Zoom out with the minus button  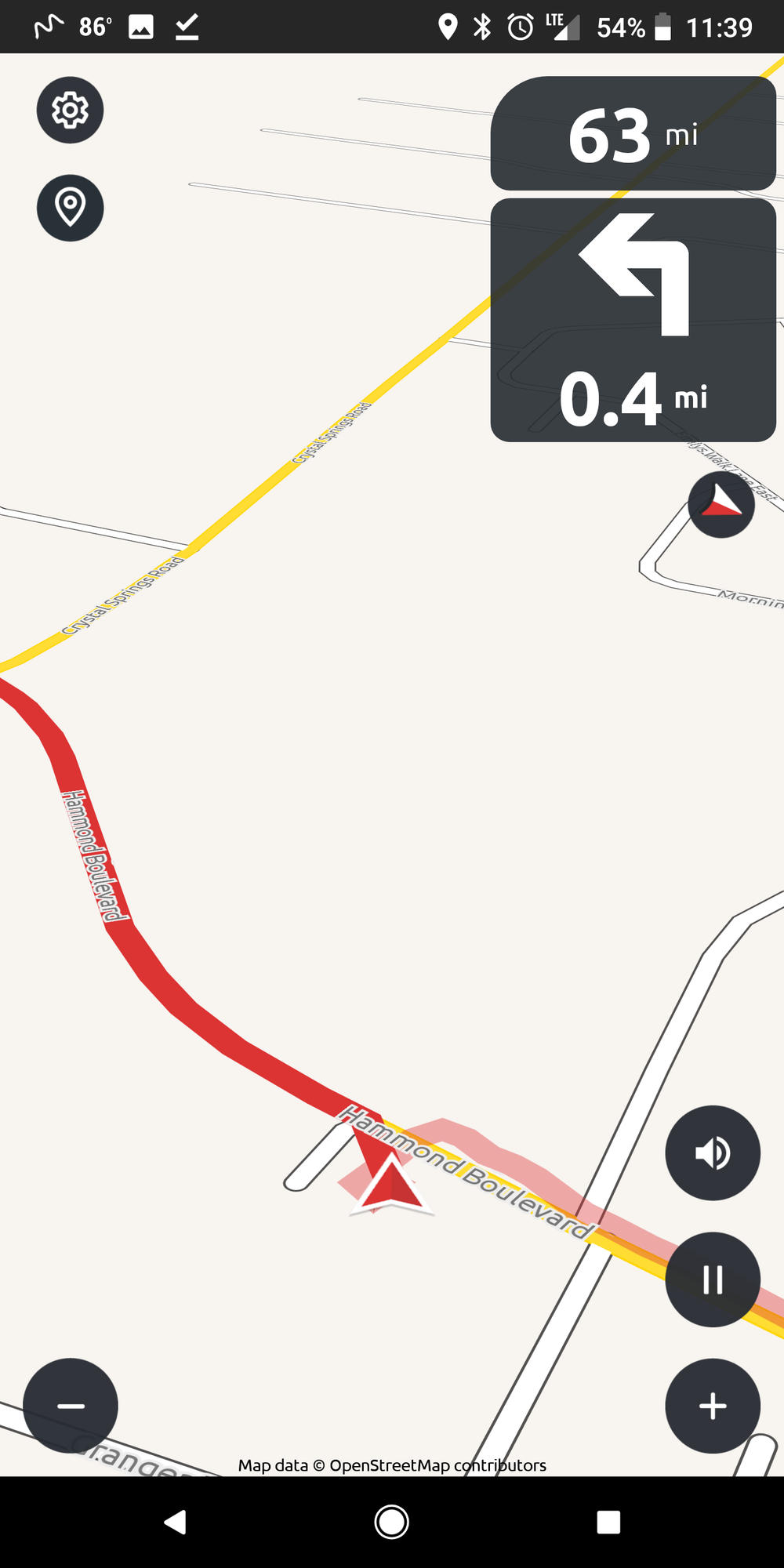coord(71,1406)
